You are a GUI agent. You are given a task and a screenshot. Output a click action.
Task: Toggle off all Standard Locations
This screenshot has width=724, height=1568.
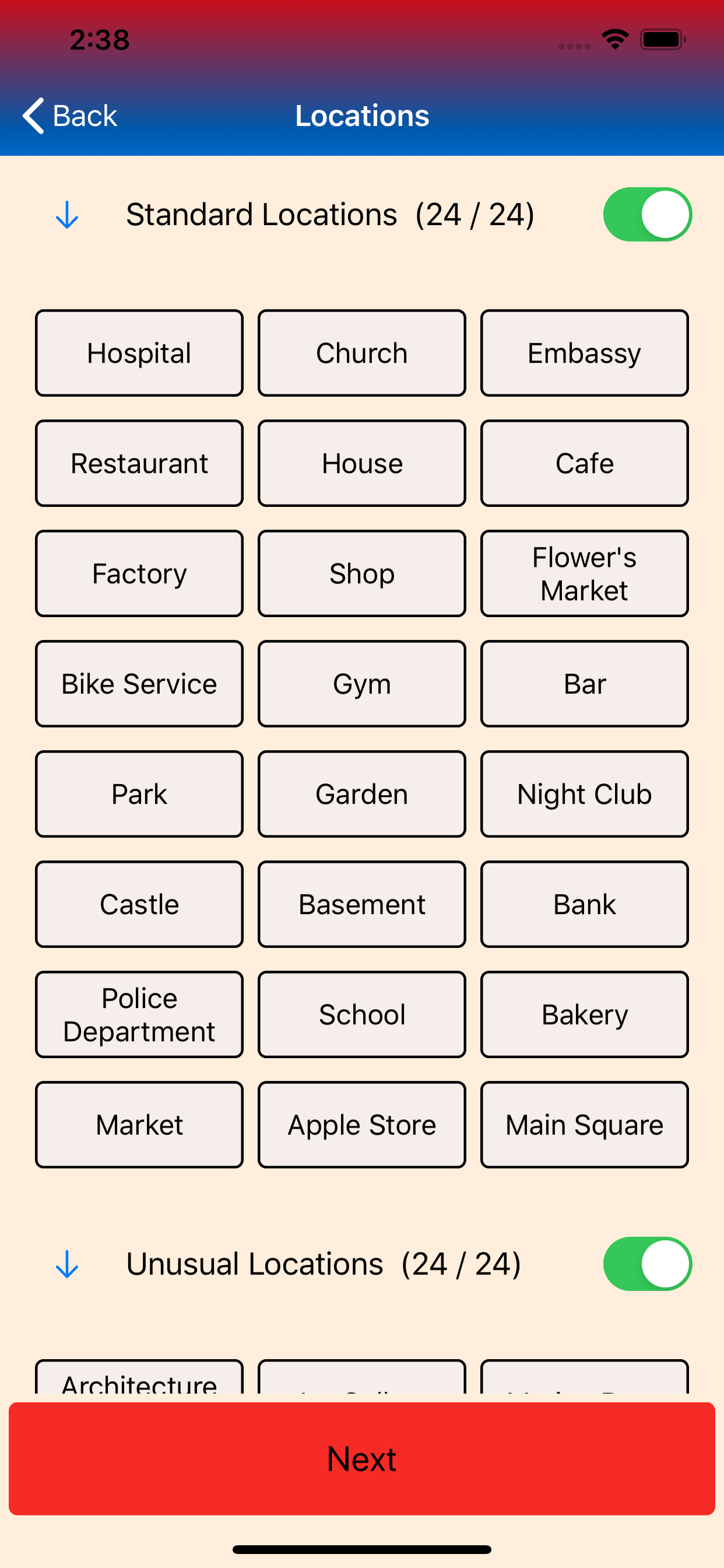(646, 215)
